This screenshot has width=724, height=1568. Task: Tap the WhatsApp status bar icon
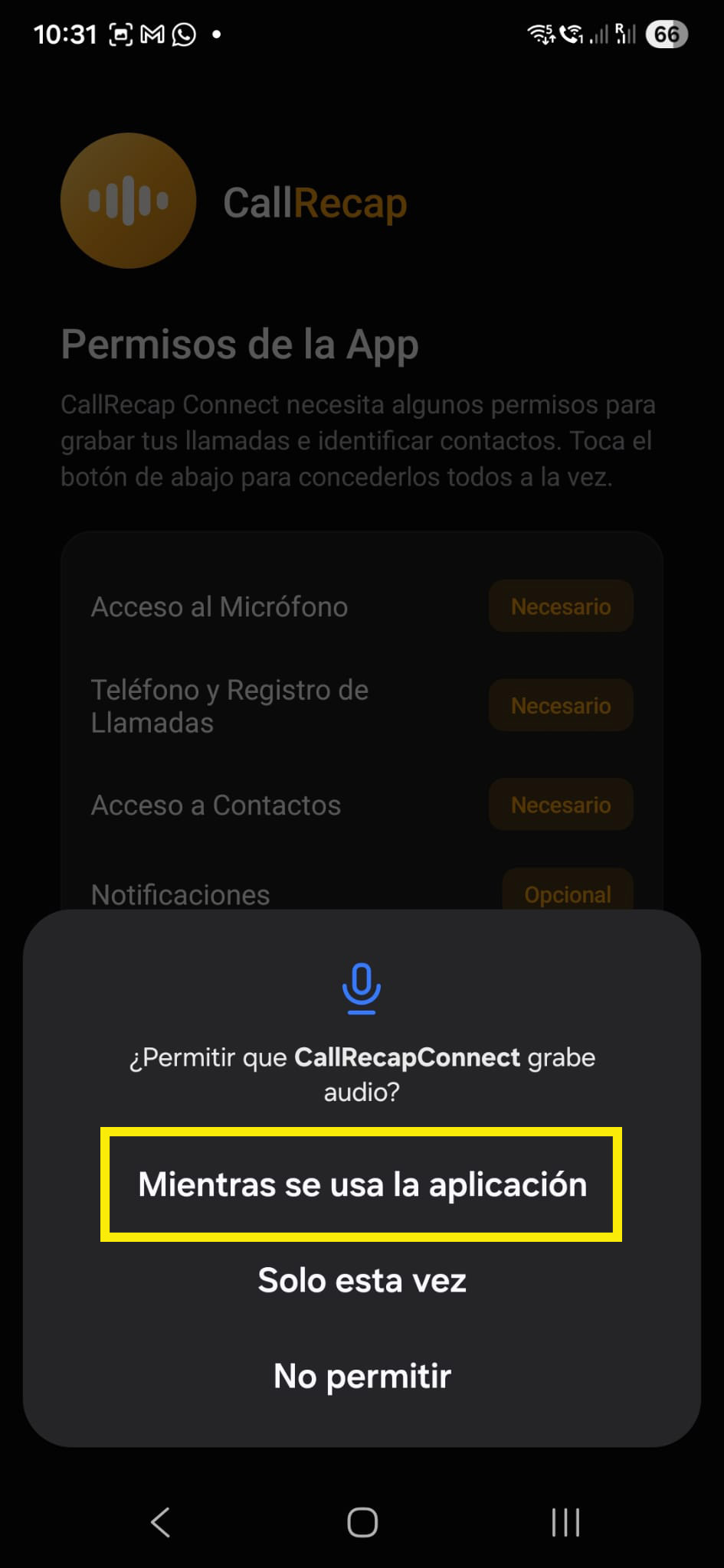pos(185,34)
